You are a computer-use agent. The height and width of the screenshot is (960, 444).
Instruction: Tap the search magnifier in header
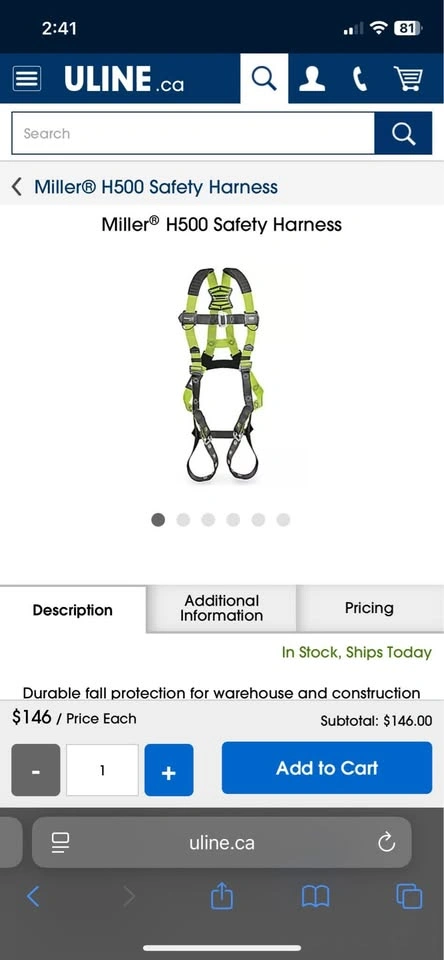tap(264, 78)
